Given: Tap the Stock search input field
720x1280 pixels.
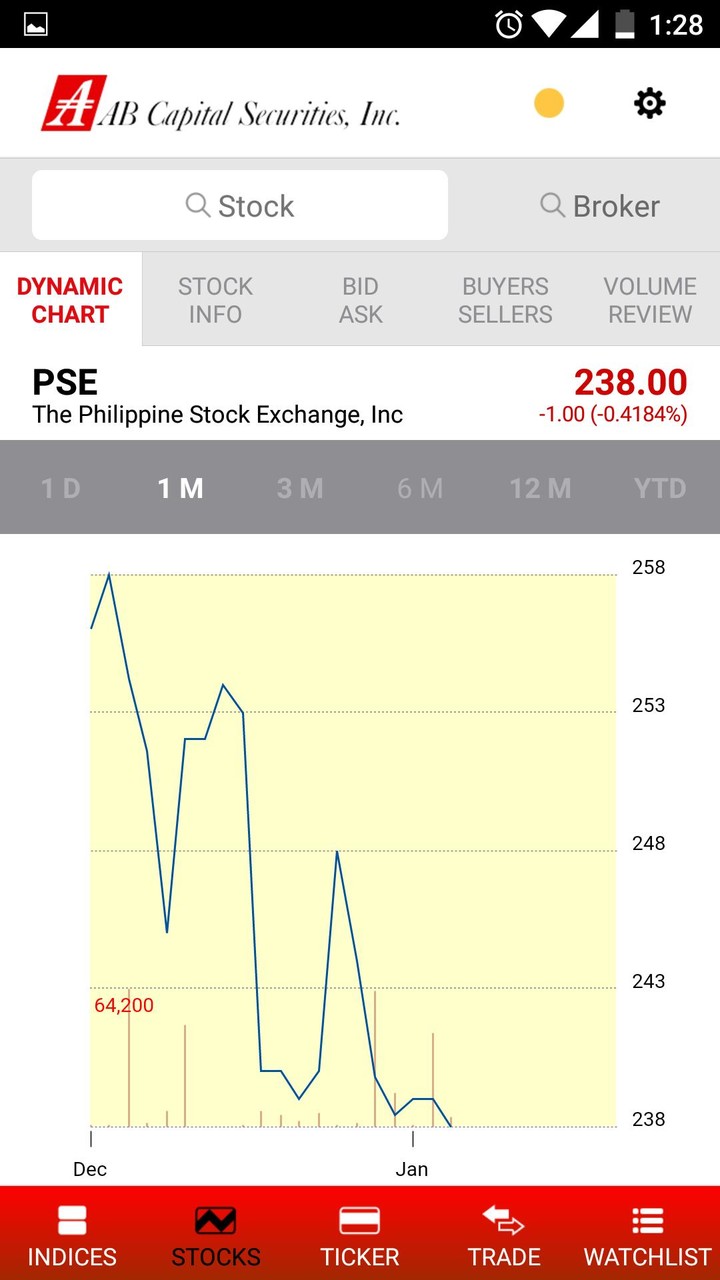Looking at the screenshot, I should click(x=240, y=205).
